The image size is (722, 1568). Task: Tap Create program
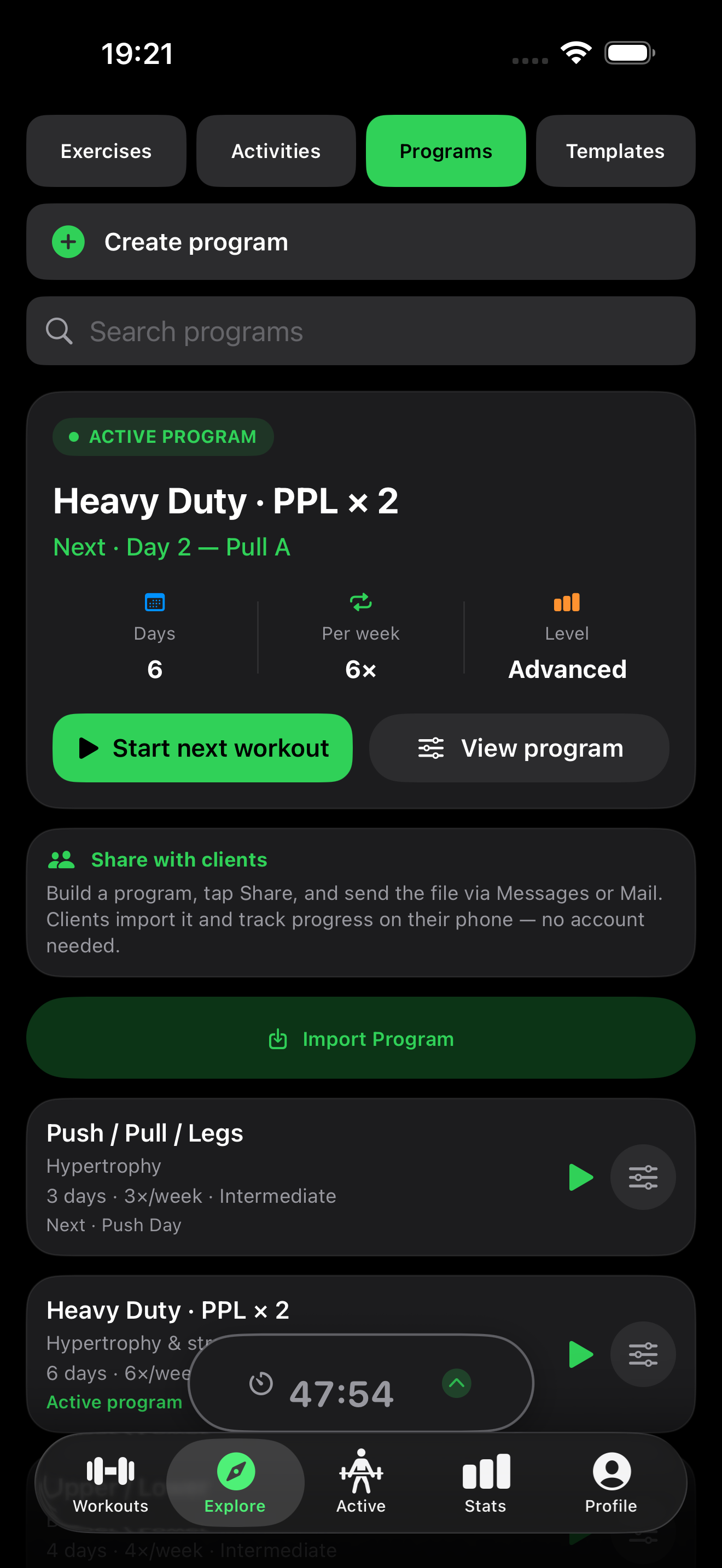coord(361,242)
